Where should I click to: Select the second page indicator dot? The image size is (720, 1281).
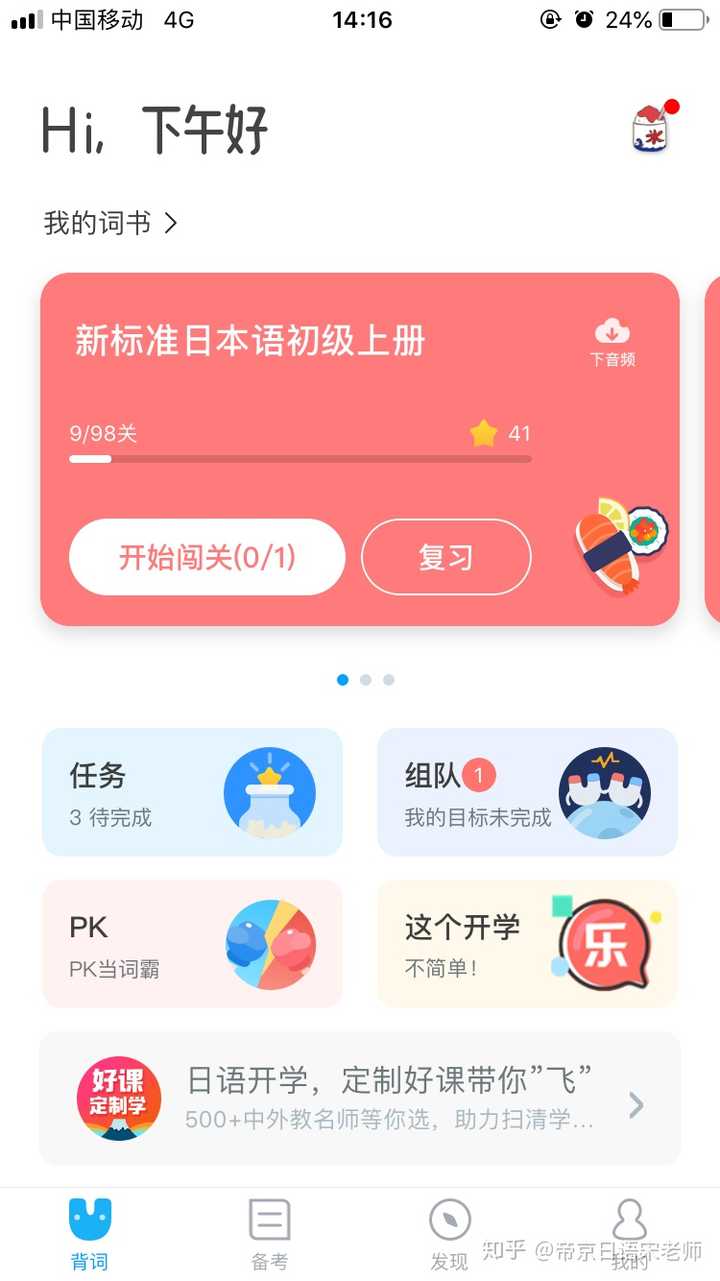pos(365,679)
